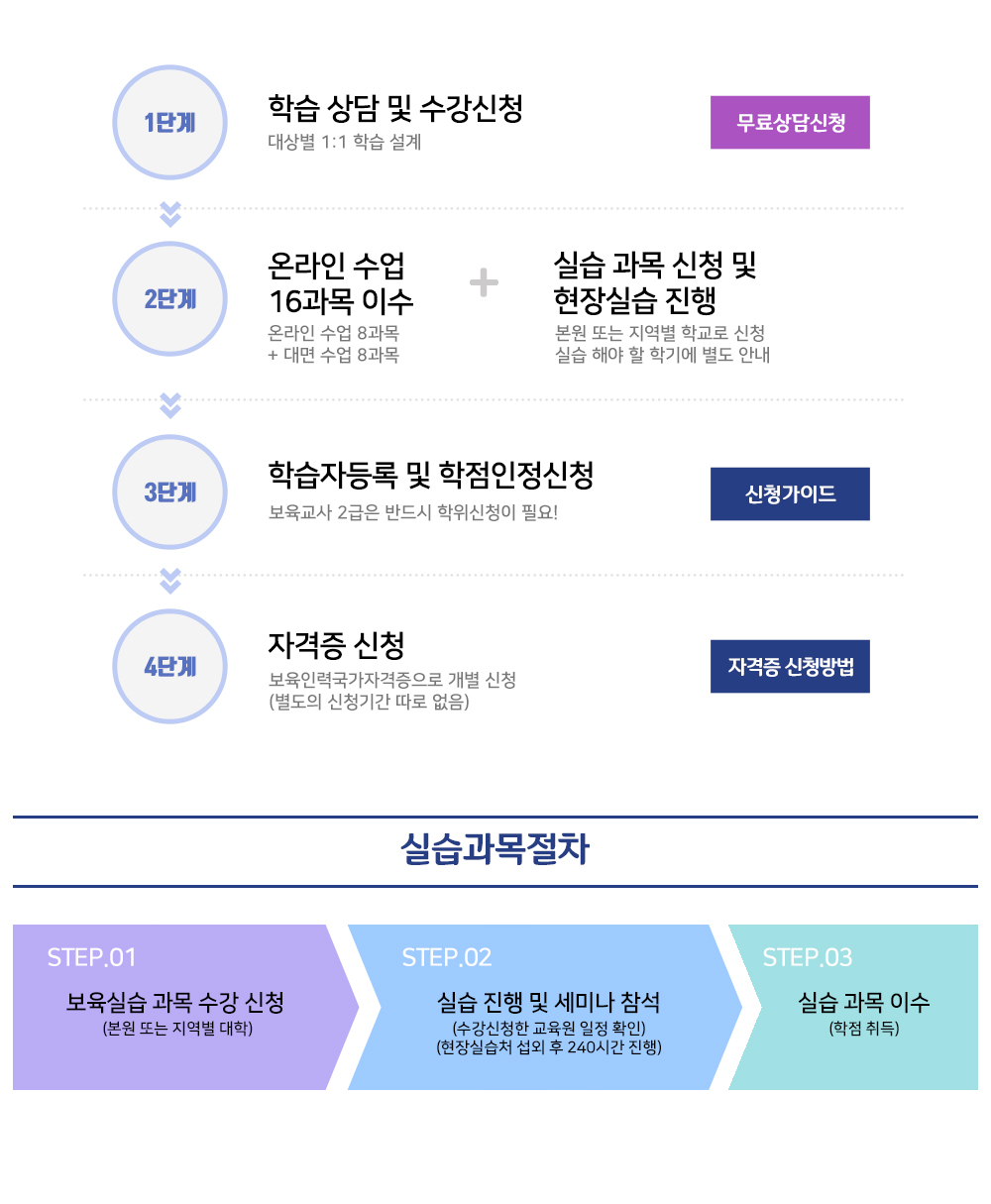Open 자격증 신청방법
Screen dimensions: 991x1204
click(x=790, y=667)
